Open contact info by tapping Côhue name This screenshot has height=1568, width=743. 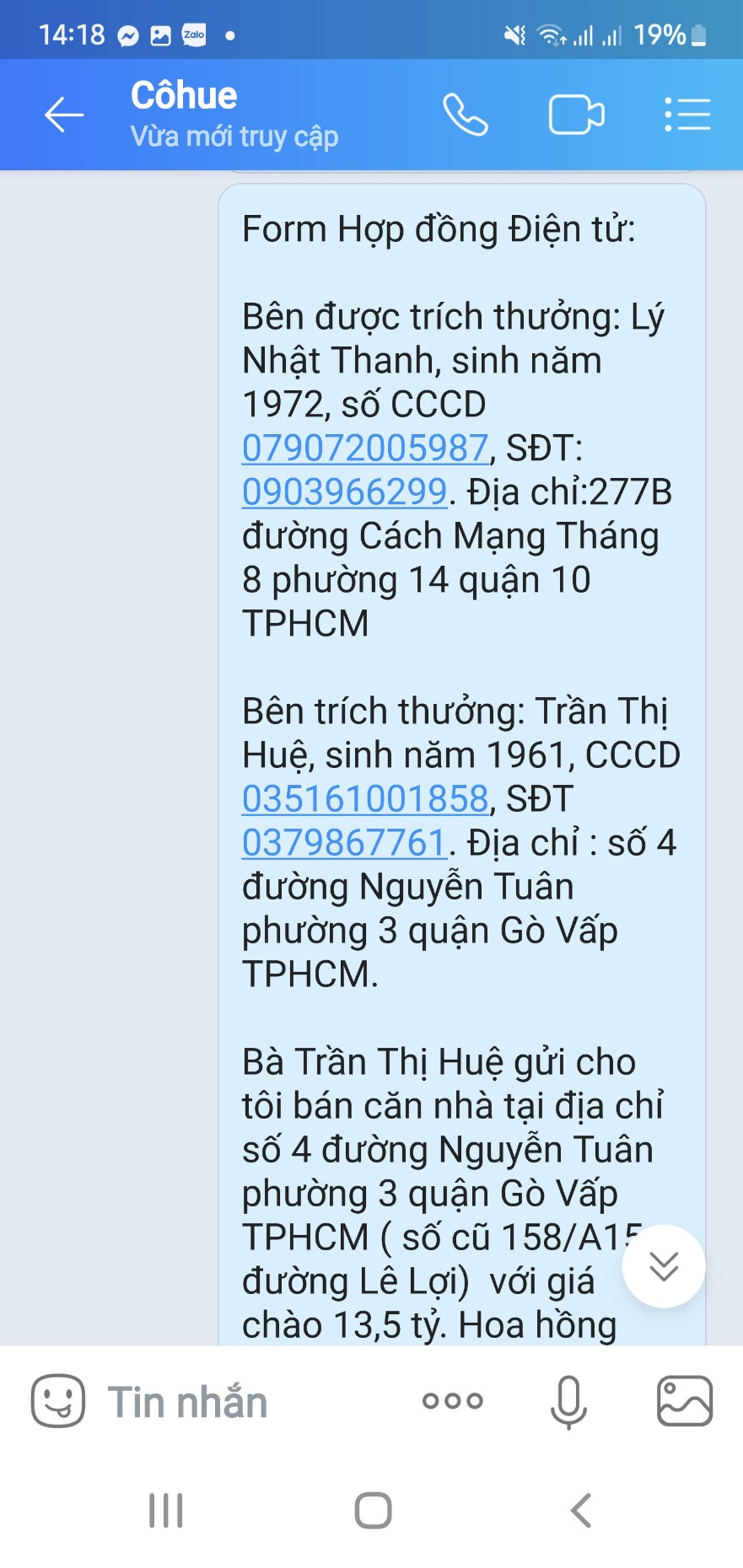pos(184,95)
